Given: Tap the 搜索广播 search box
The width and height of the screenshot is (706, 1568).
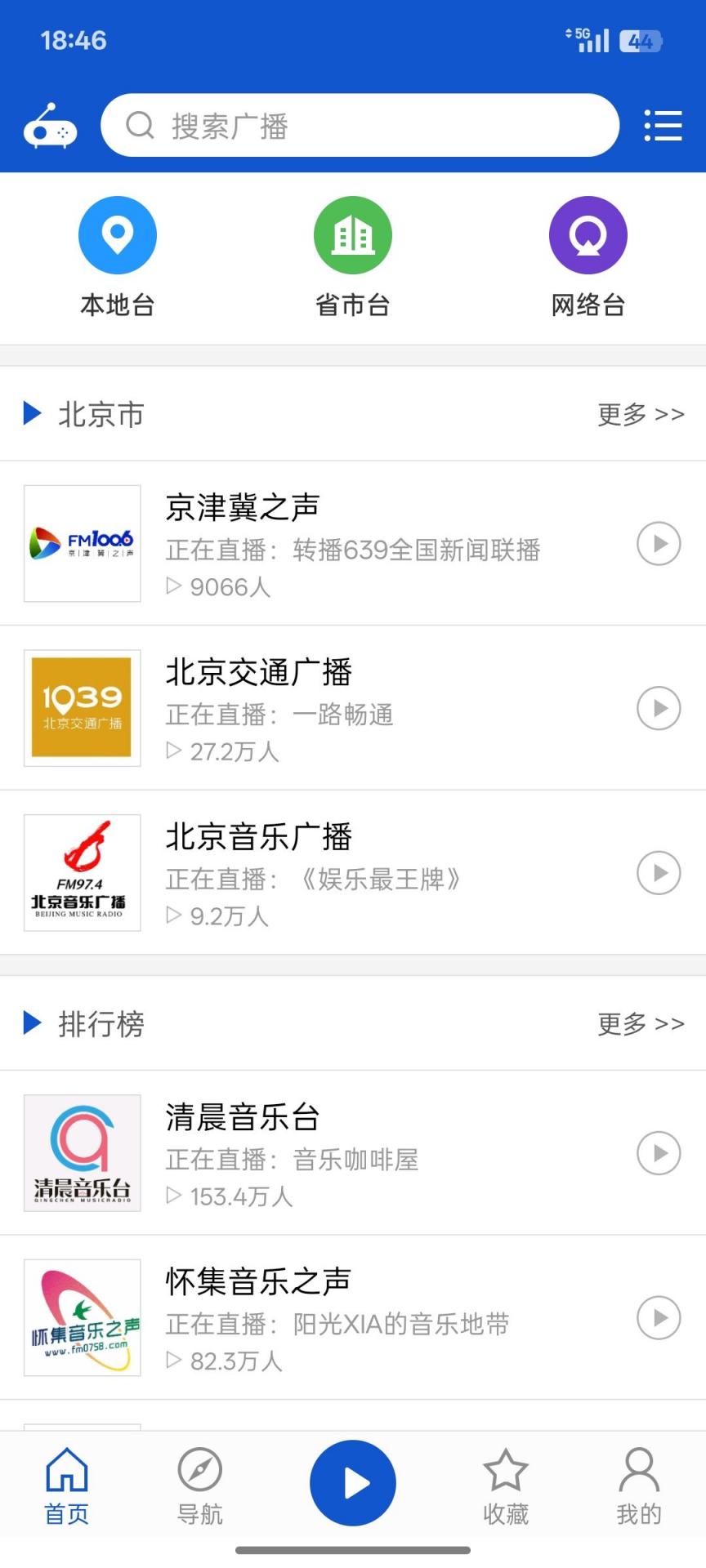Looking at the screenshot, I should click(x=360, y=126).
